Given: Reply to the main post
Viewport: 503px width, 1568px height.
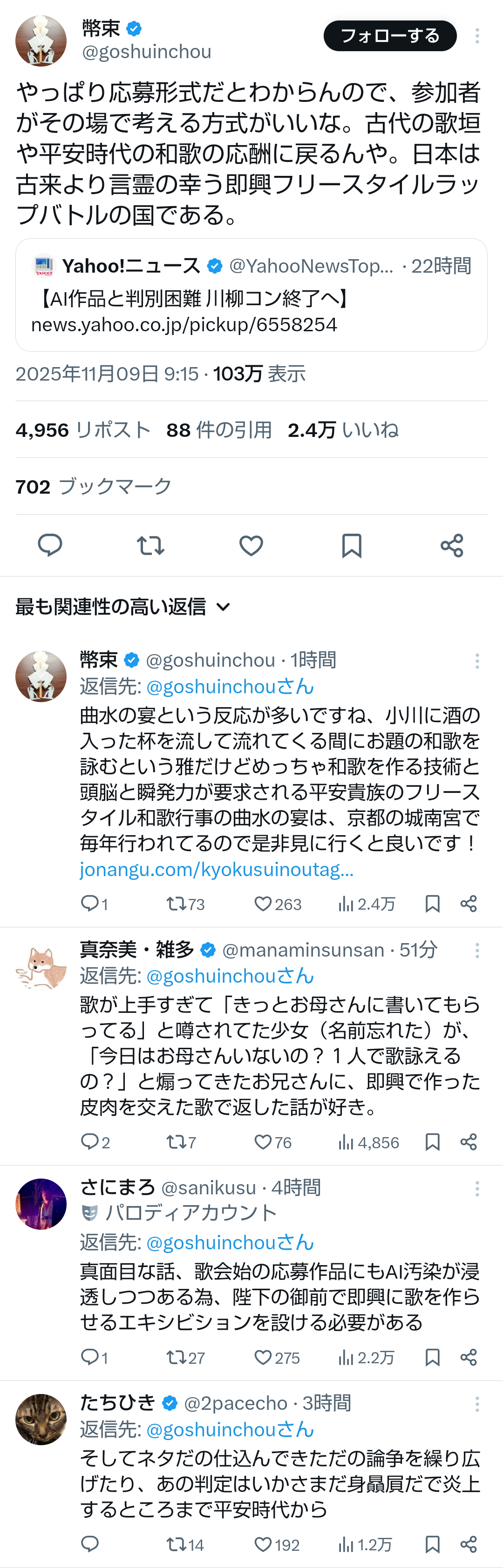Looking at the screenshot, I should tap(50, 545).
